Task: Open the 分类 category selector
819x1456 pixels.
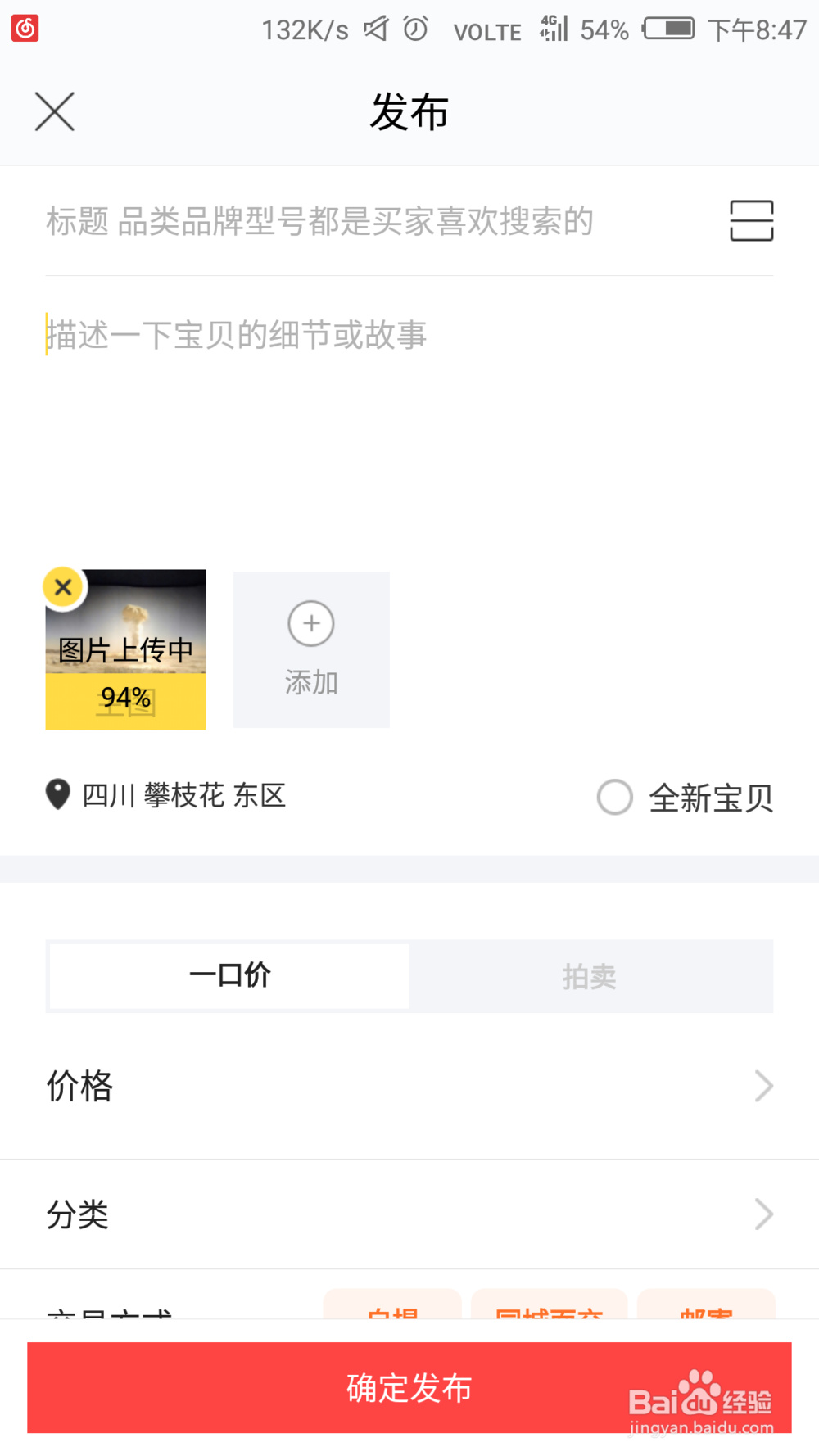Action: [409, 1214]
